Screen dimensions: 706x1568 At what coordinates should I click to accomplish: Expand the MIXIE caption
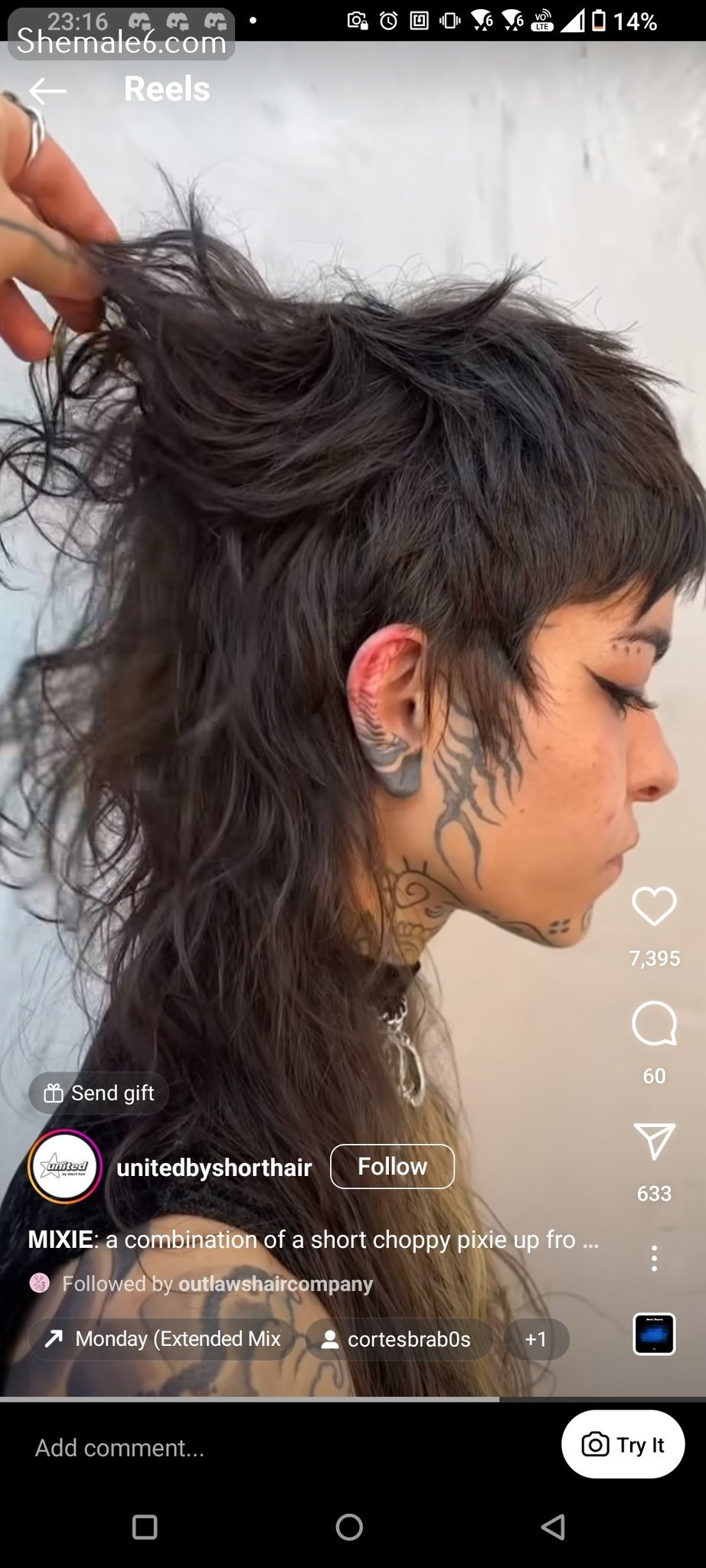[x=590, y=1240]
